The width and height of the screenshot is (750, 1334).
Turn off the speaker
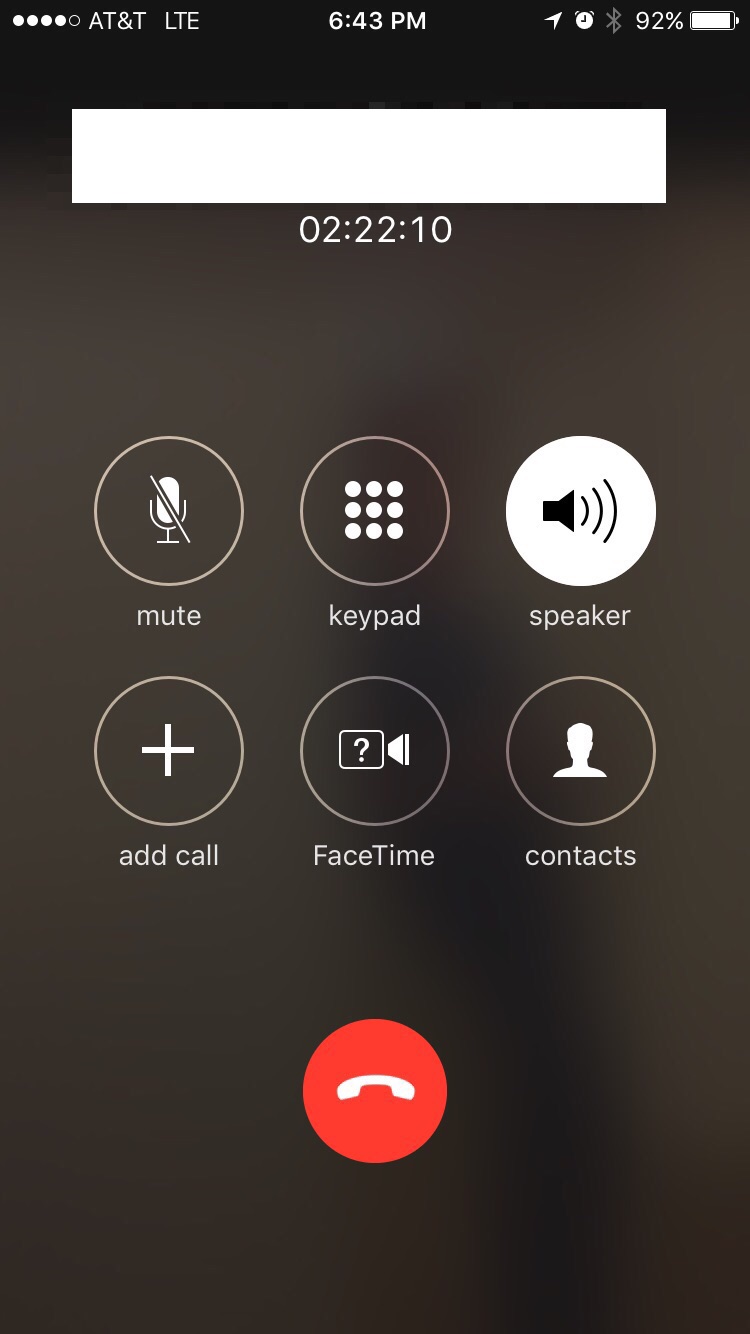pos(581,511)
